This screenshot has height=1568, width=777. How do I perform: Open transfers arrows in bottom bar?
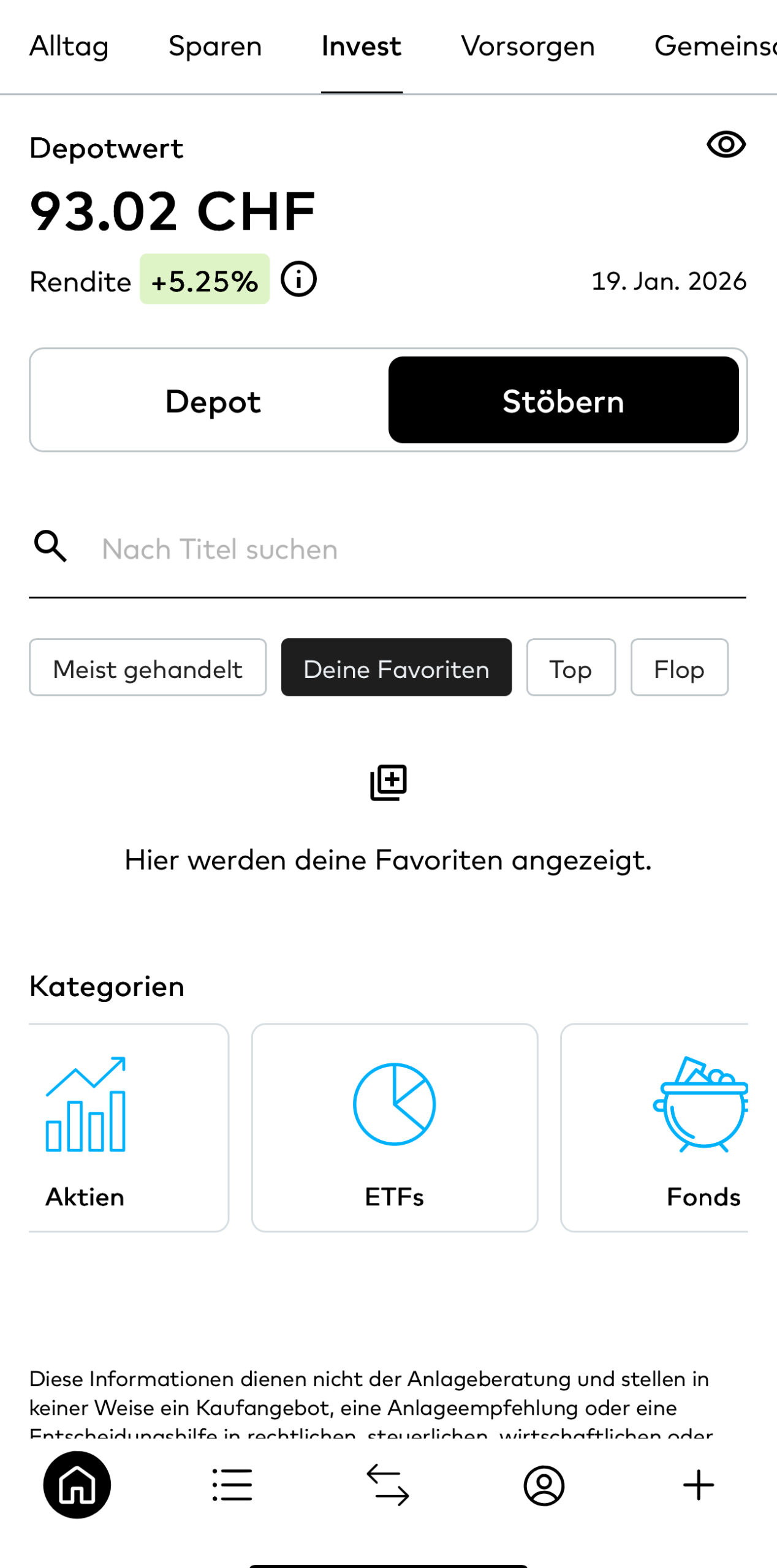(x=388, y=1485)
